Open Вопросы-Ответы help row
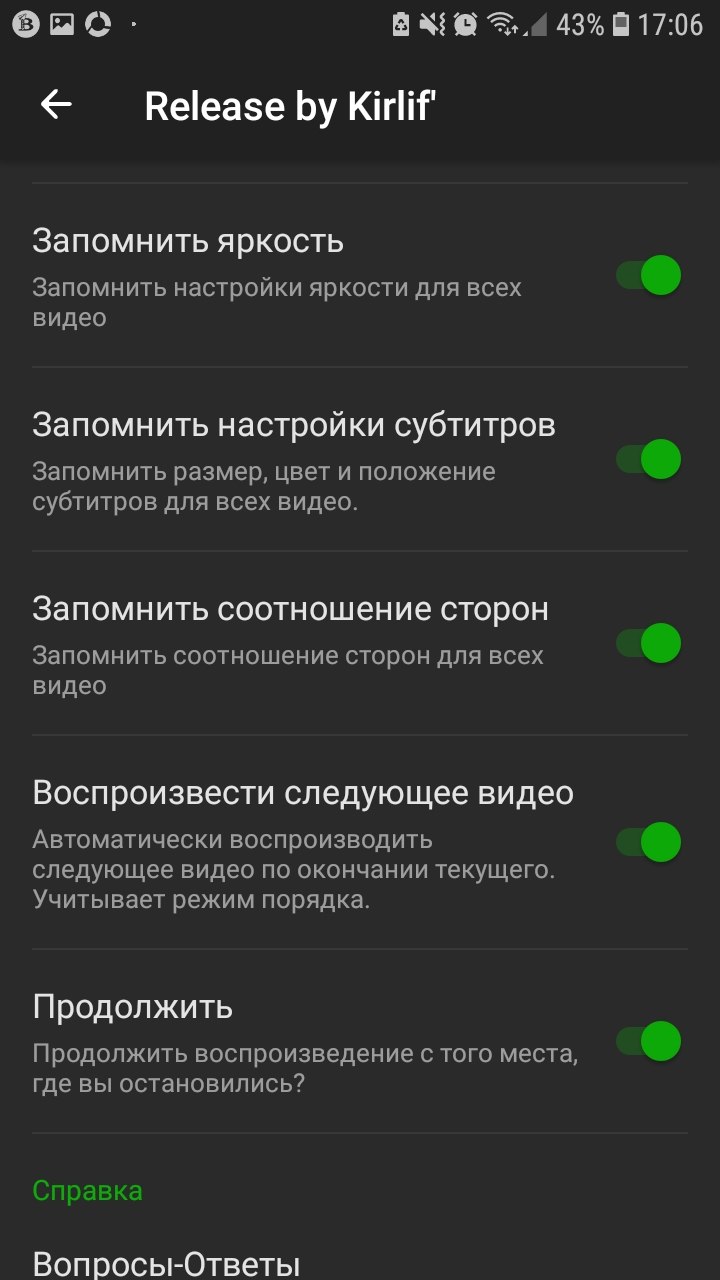The width and height of the screenshot is (720, 1280). [360, 1260]
